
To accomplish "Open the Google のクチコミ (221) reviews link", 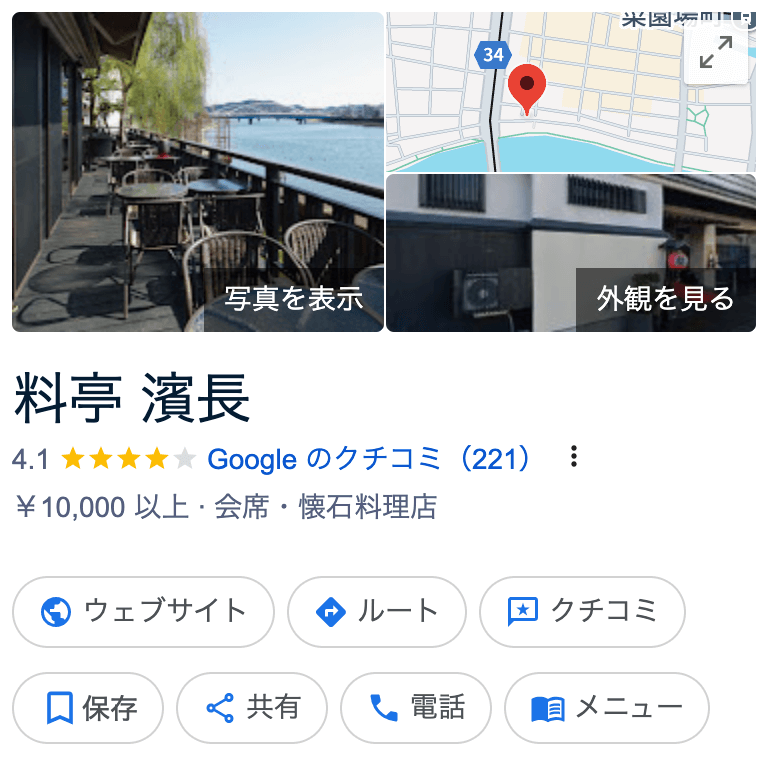I will click(370, 459).
